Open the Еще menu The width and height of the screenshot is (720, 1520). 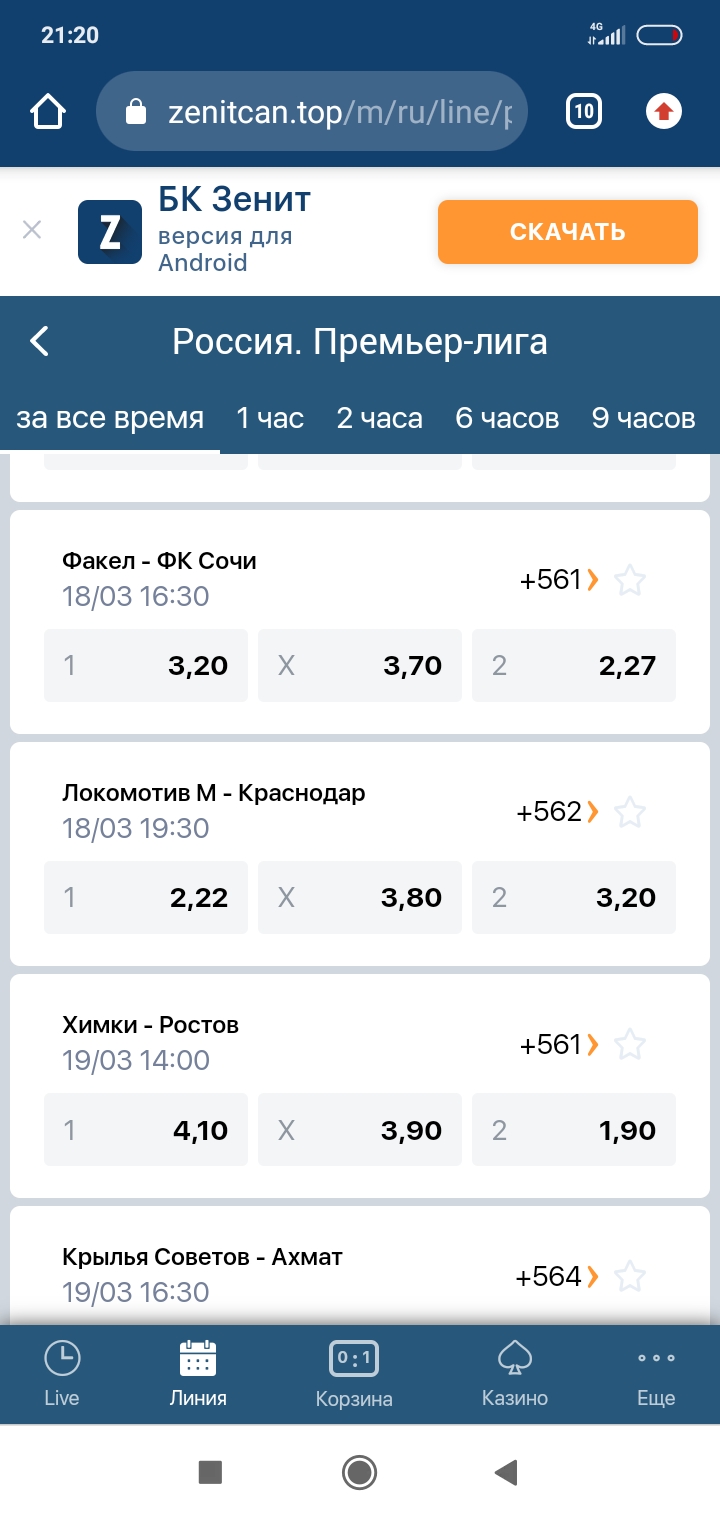tap(656, 1374)
